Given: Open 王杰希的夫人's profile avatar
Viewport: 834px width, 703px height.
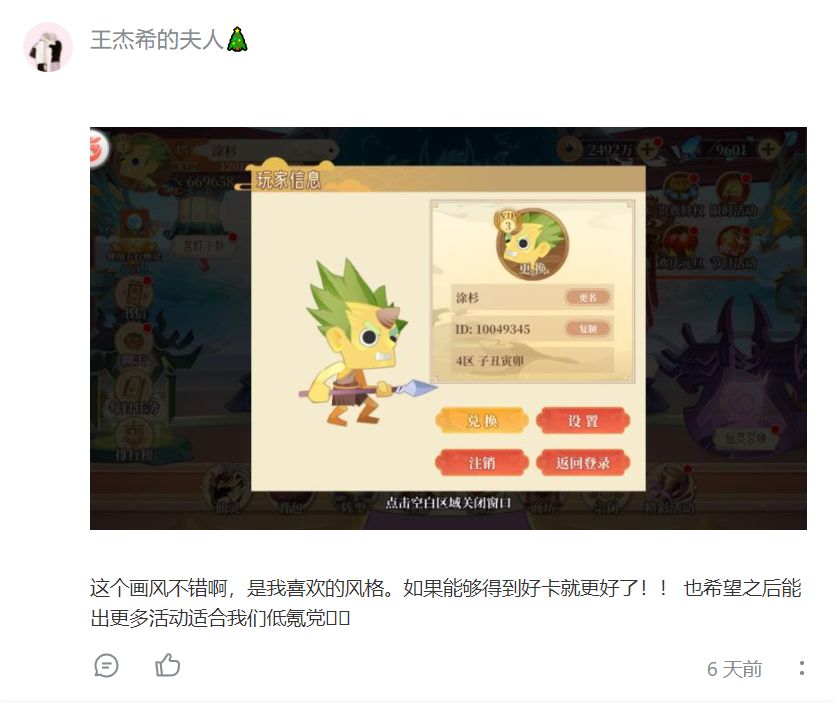Looking at the screenshot, I should pos(47,46).
